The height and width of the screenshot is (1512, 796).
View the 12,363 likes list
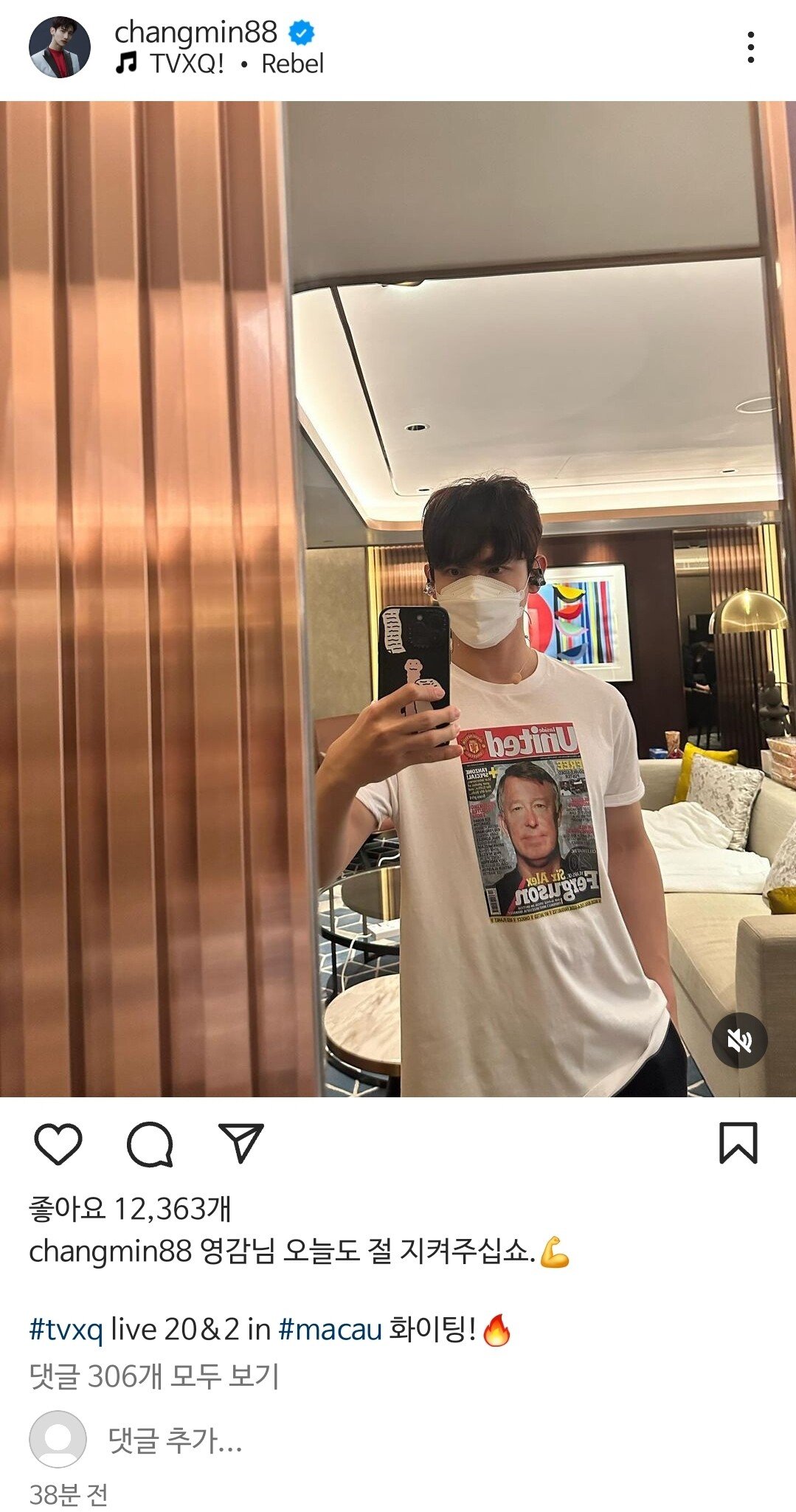[130, 1209]
